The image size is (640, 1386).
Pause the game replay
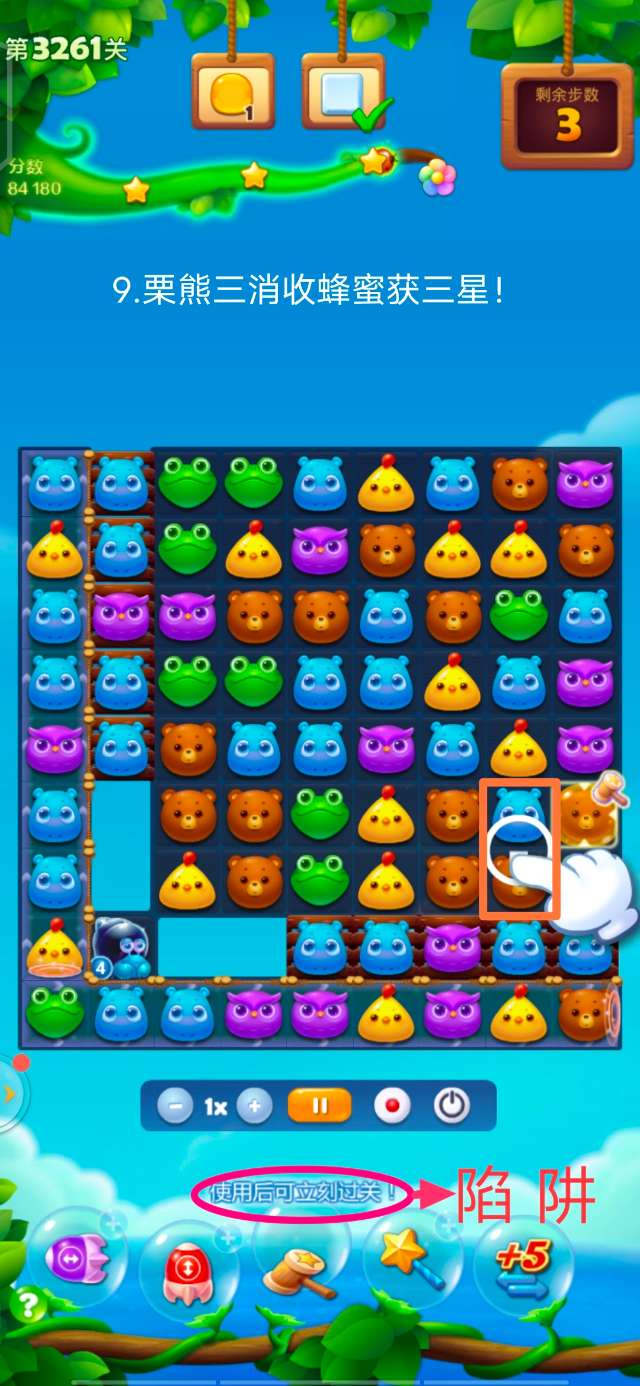[320, 1107]
